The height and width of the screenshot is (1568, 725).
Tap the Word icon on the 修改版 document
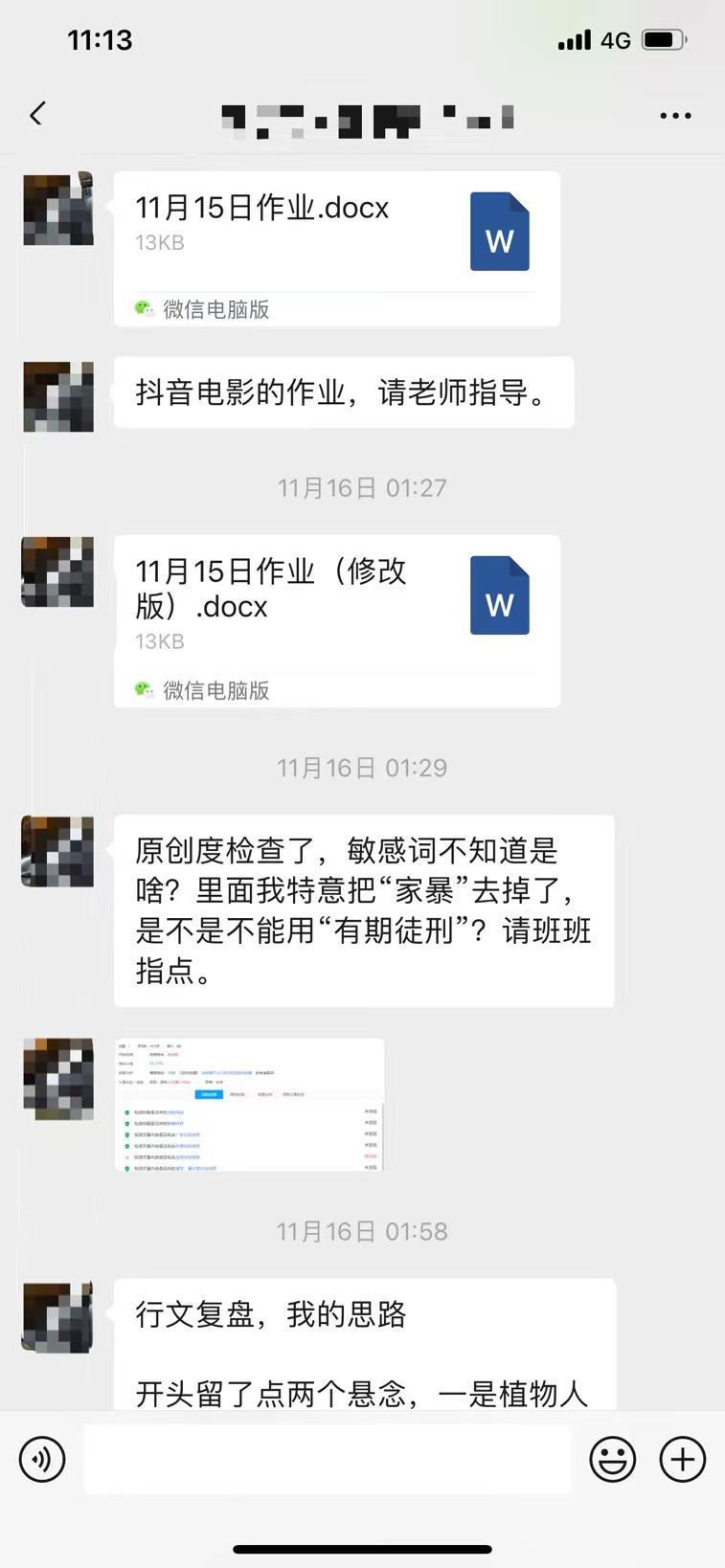(499, 595)
